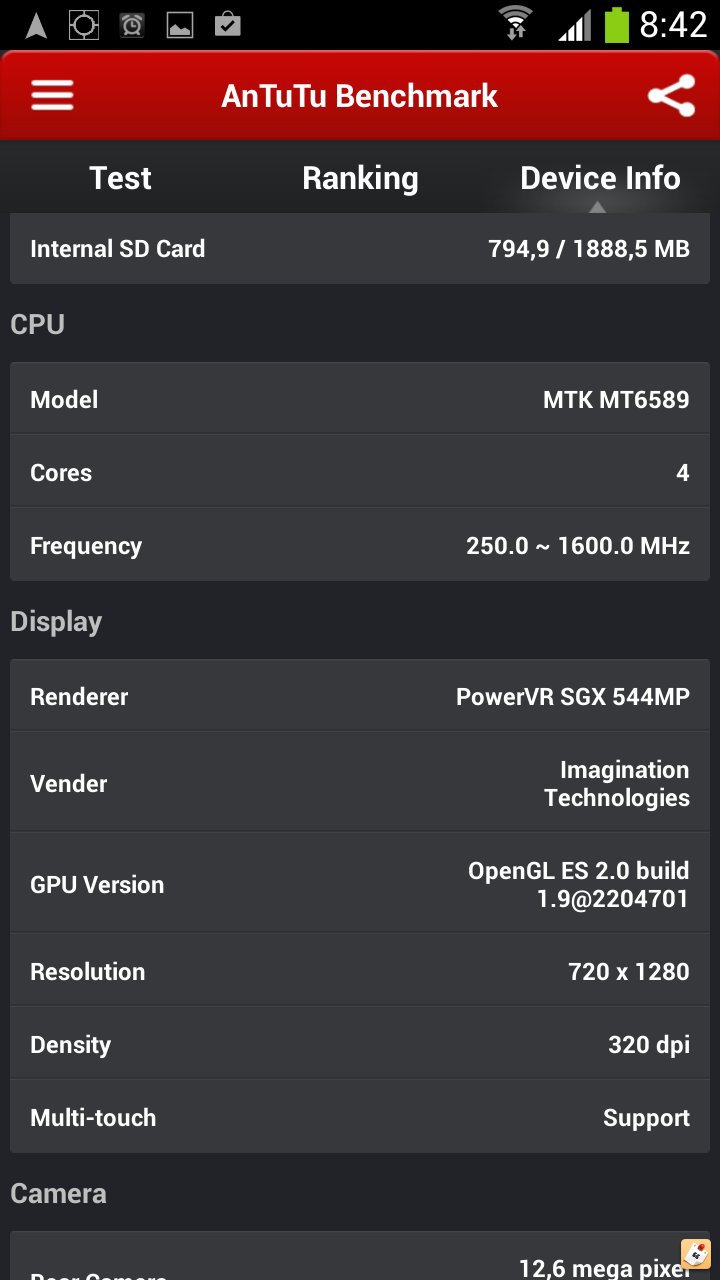Switch to the Test tab
The height and width of the screenshot is (1280, 720).
pyautogui.click(x=120, y=178)
